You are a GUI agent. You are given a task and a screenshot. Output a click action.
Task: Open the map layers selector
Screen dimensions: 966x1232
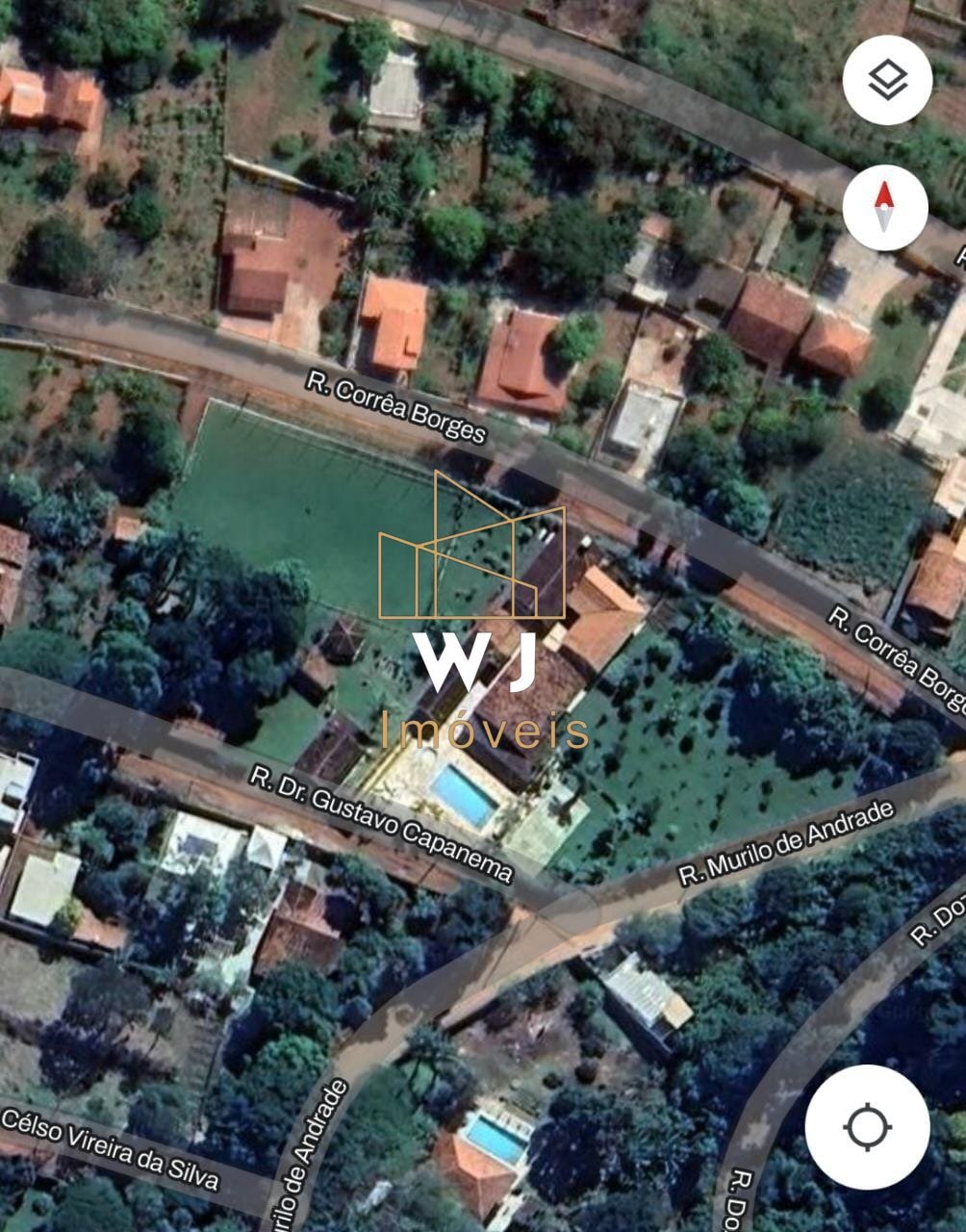pyautogui.click(x=887, y=80)
